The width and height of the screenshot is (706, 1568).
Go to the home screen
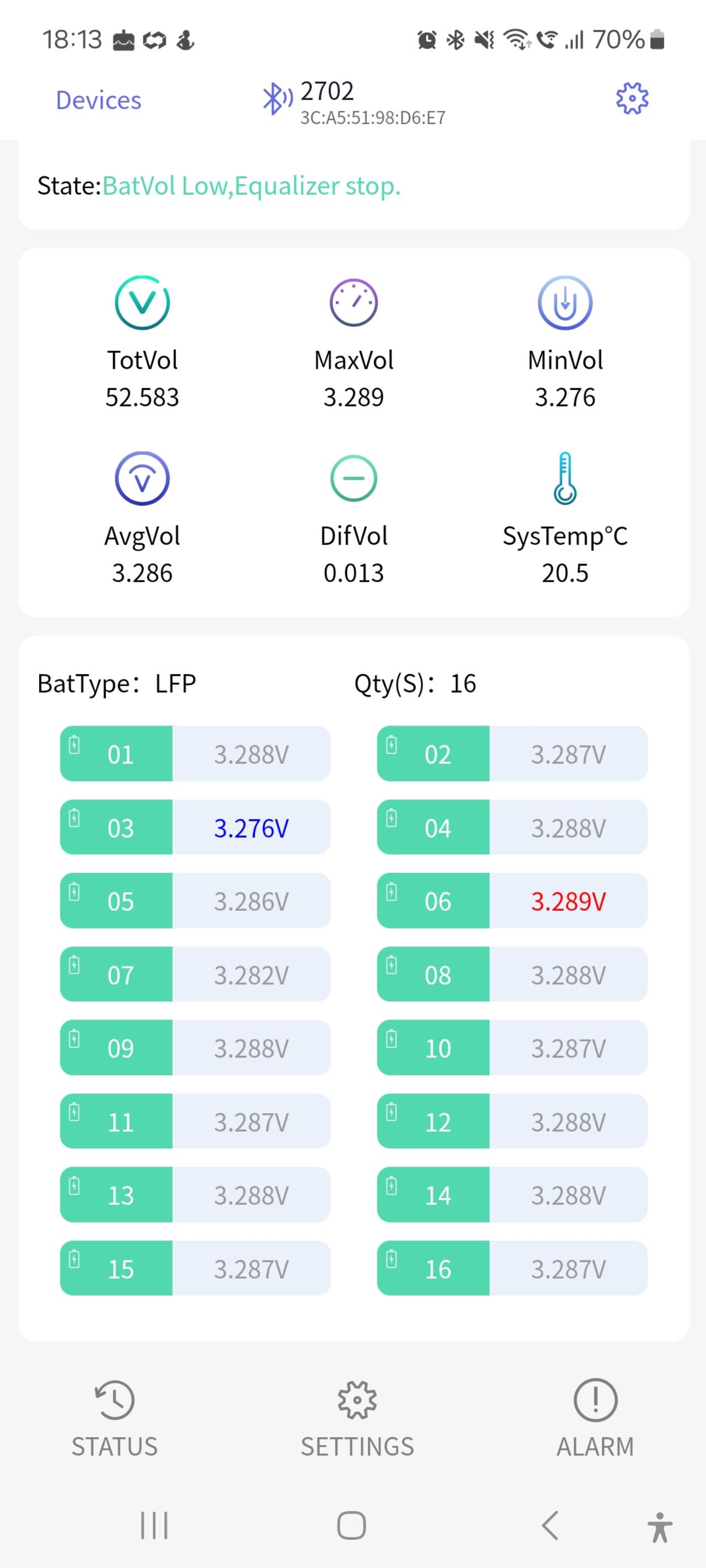(x=351, y=1526)
